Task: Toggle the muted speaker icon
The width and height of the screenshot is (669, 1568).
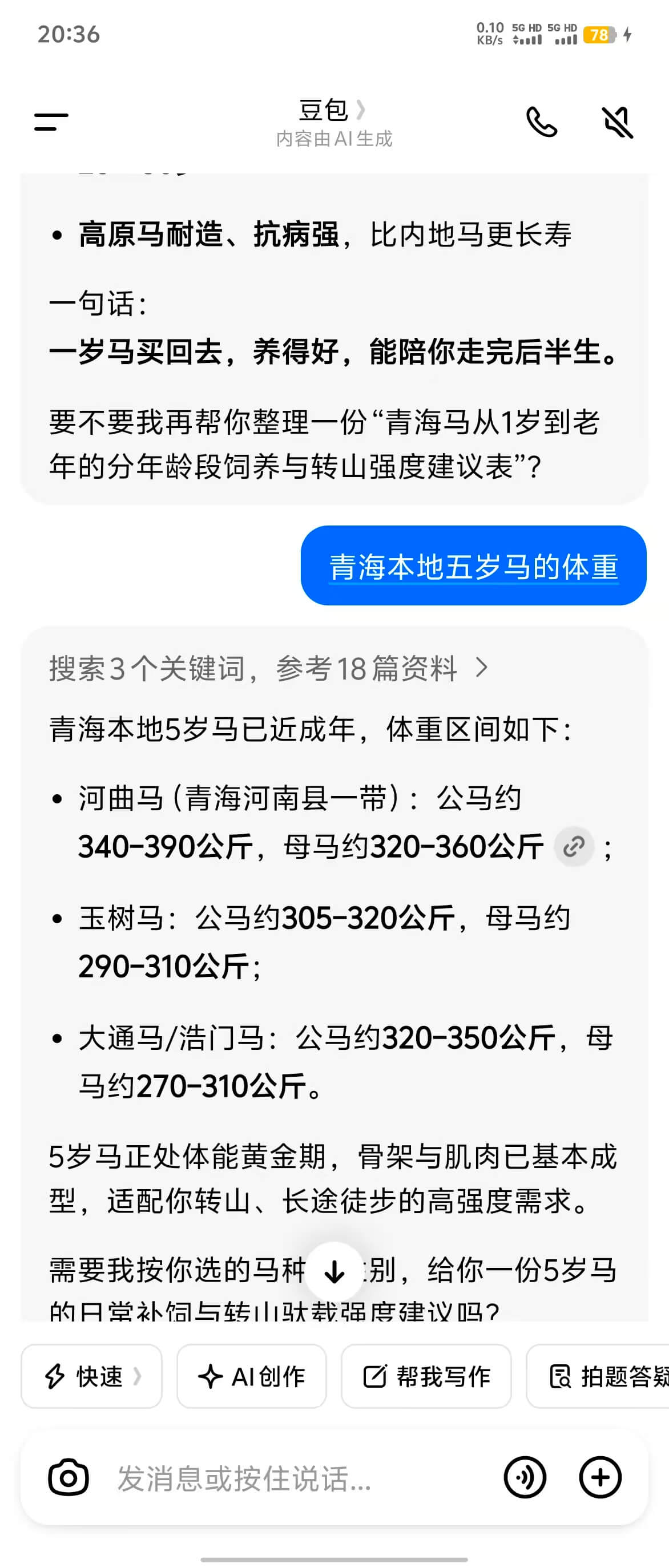Action: point(617,122)
